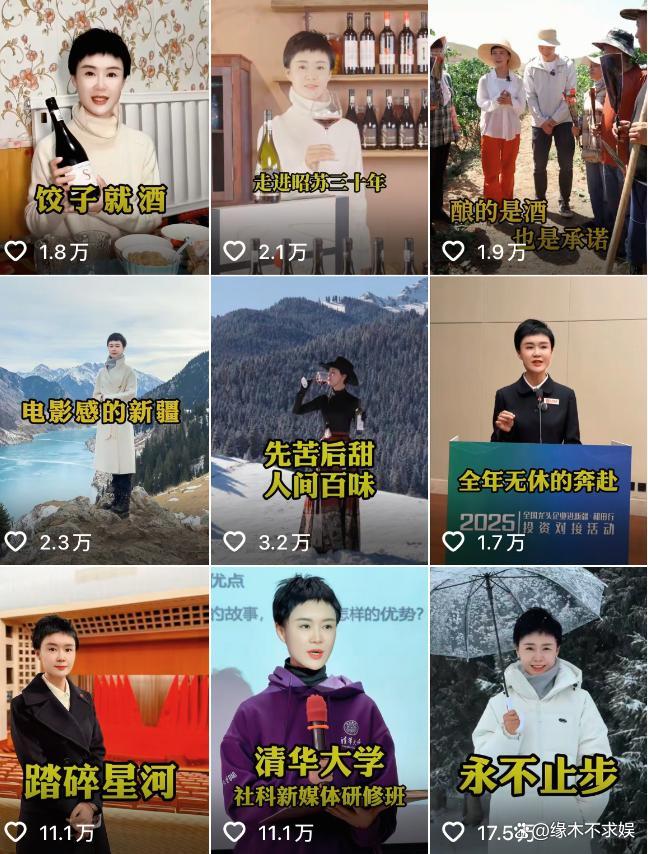
Task: Open the 先苦后甜人间百味 video
Action: tap(319, 420)
